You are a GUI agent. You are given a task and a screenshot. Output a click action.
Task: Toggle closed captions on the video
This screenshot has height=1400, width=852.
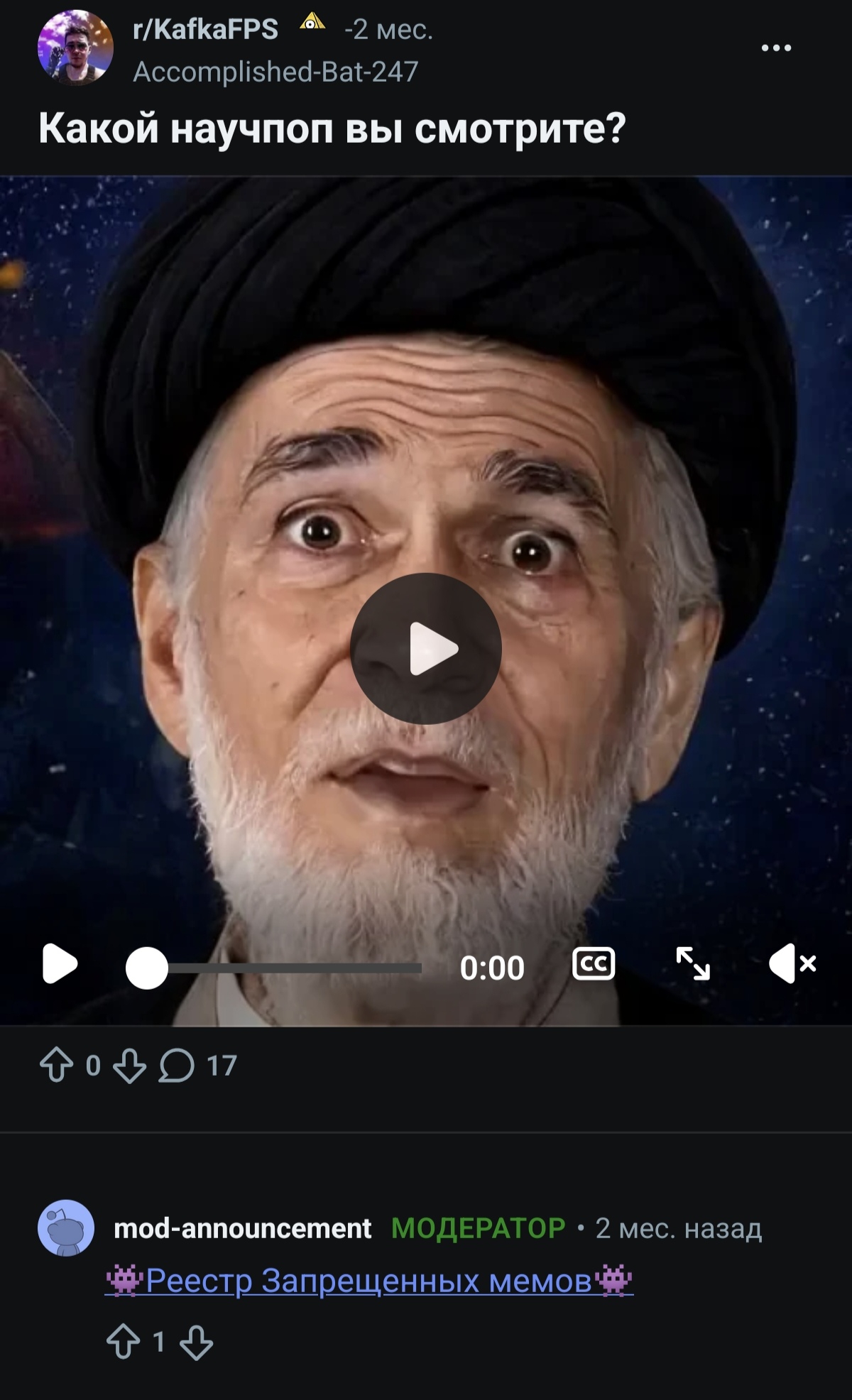(594, 963)
